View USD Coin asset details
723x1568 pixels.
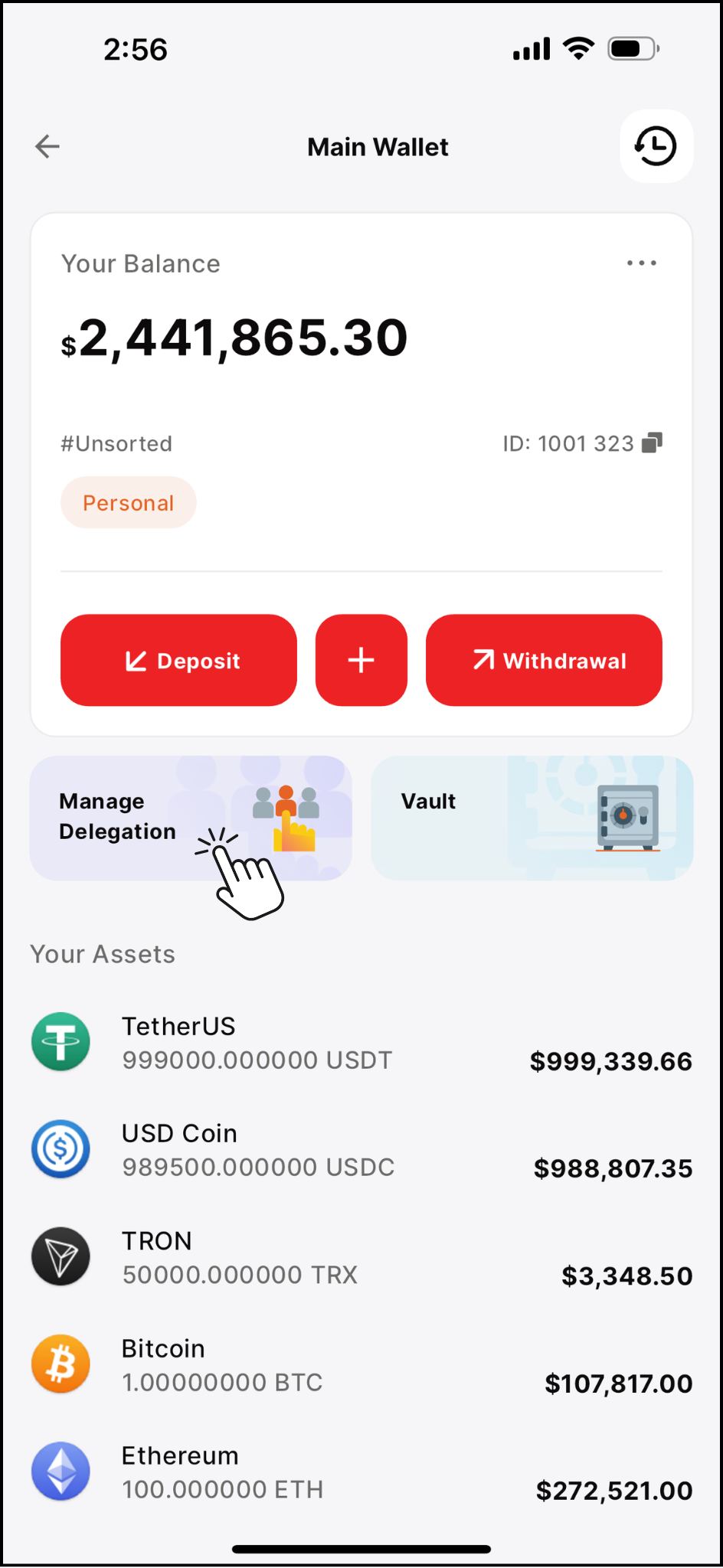click(x=361, y=1150)
